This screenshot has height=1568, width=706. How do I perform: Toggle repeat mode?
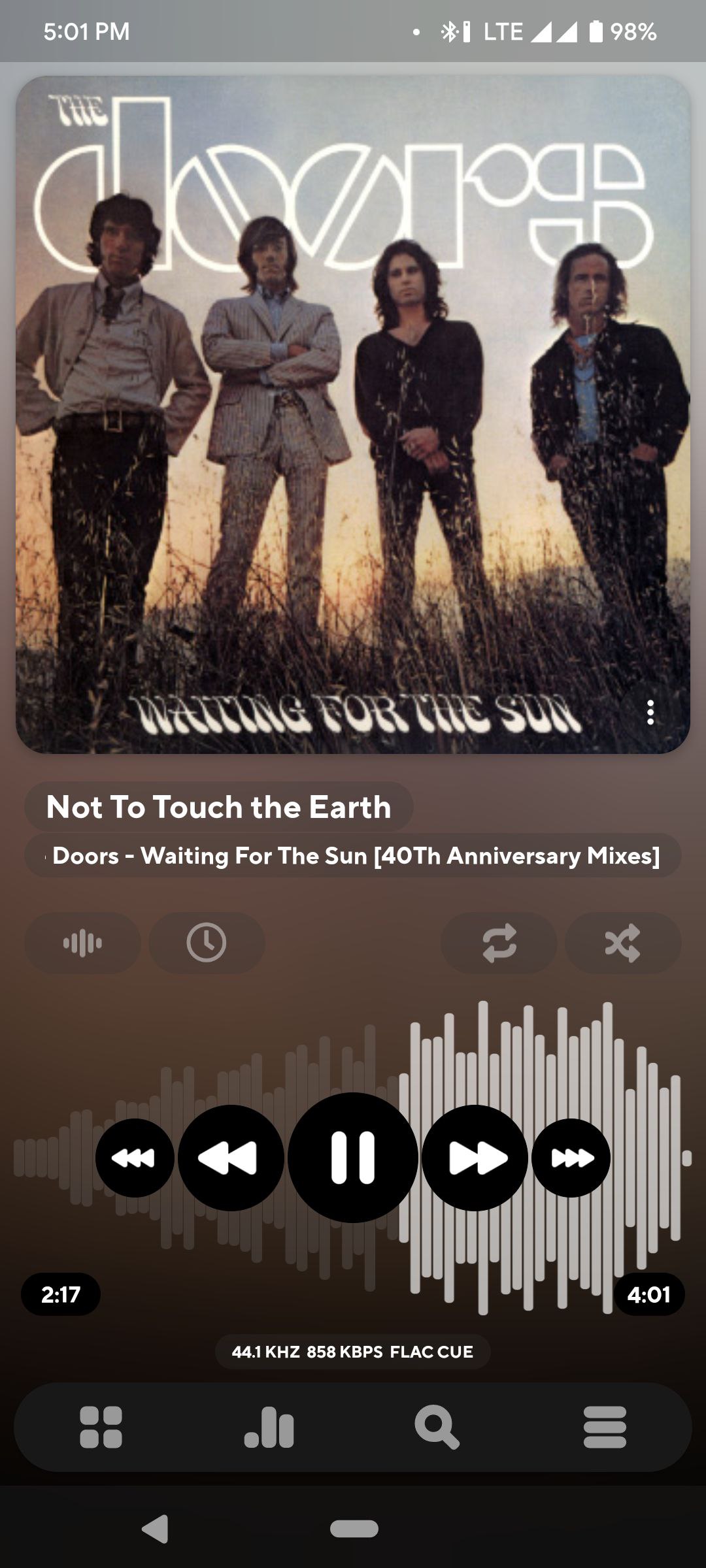[499, 943]
